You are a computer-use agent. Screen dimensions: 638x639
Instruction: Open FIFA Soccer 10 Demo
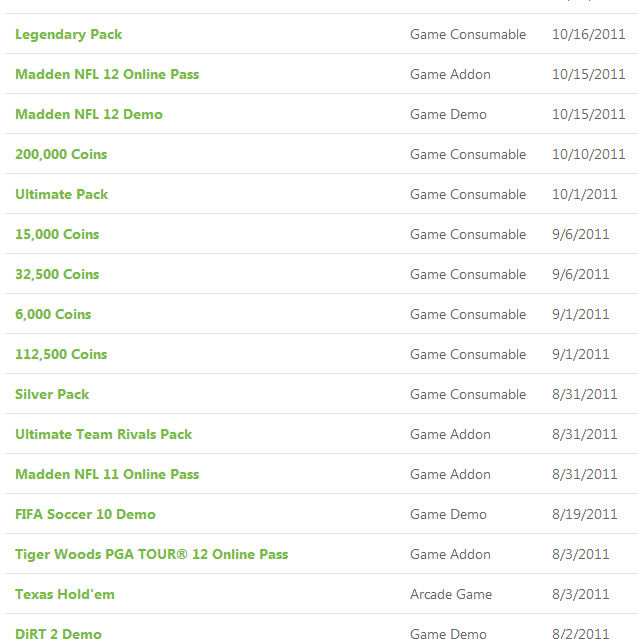coord(86,514)
